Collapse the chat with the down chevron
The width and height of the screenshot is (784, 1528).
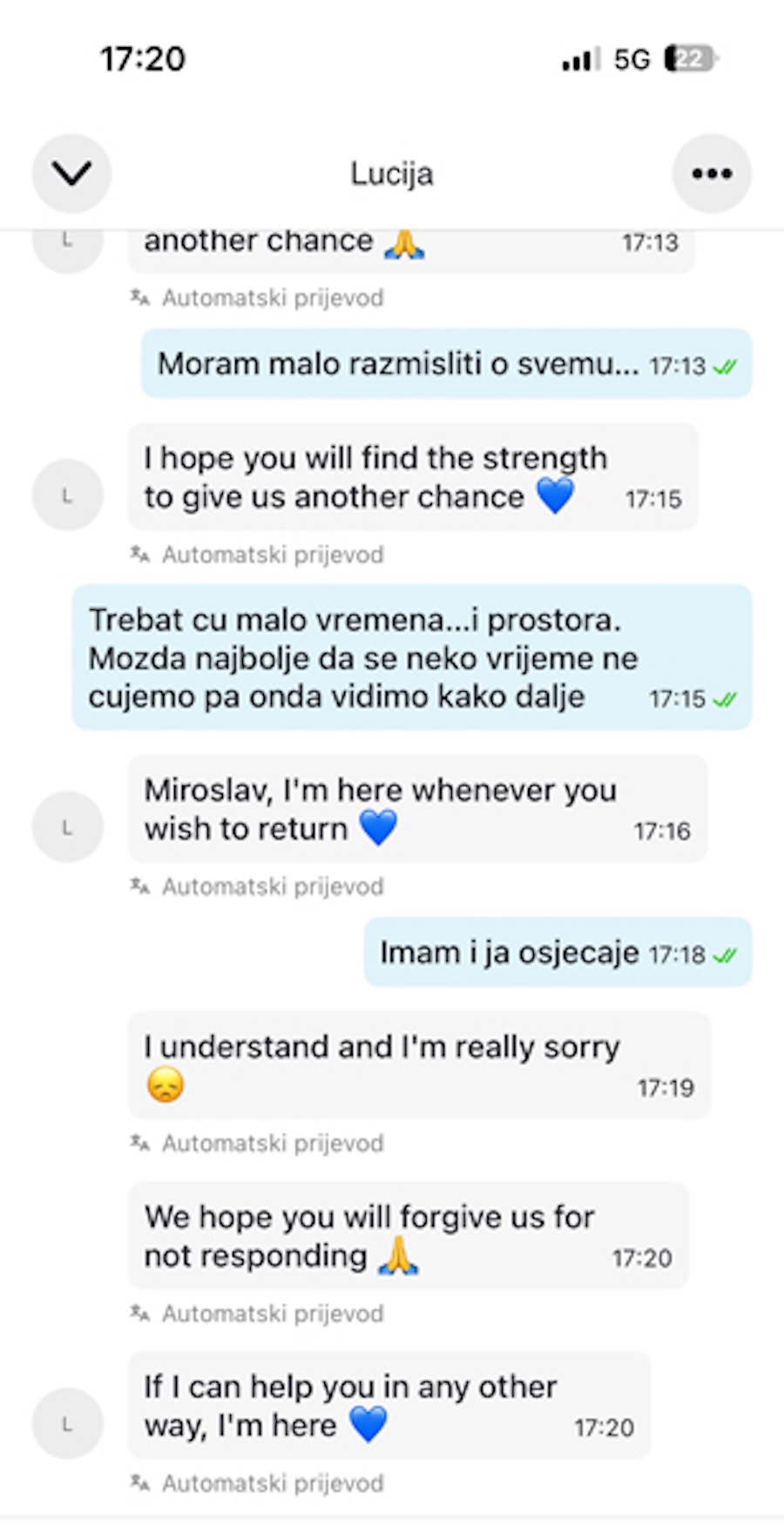(71, 173)
